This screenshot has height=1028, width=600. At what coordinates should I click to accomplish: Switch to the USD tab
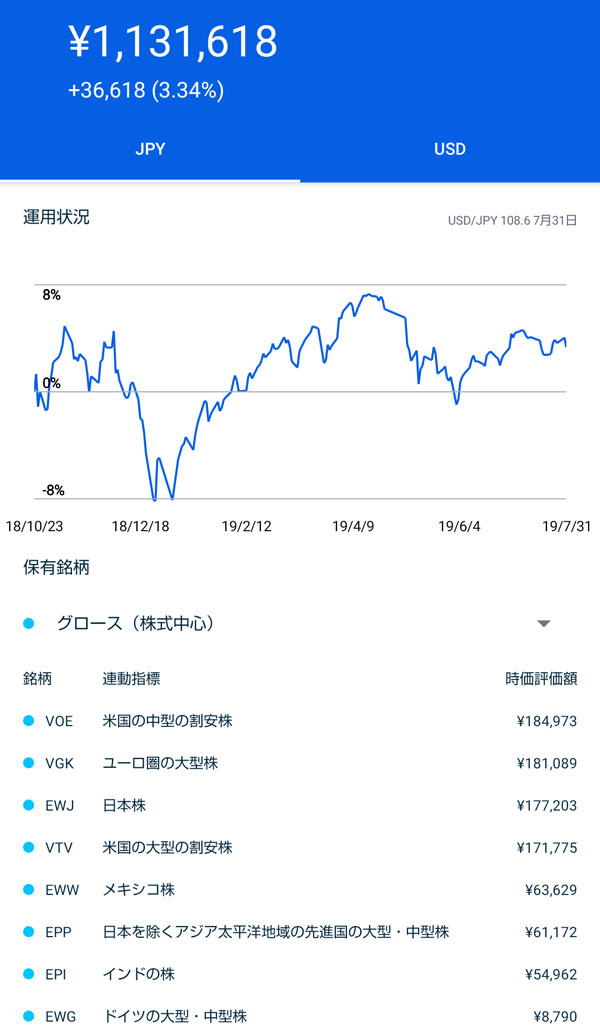click(x=449, y=149)
